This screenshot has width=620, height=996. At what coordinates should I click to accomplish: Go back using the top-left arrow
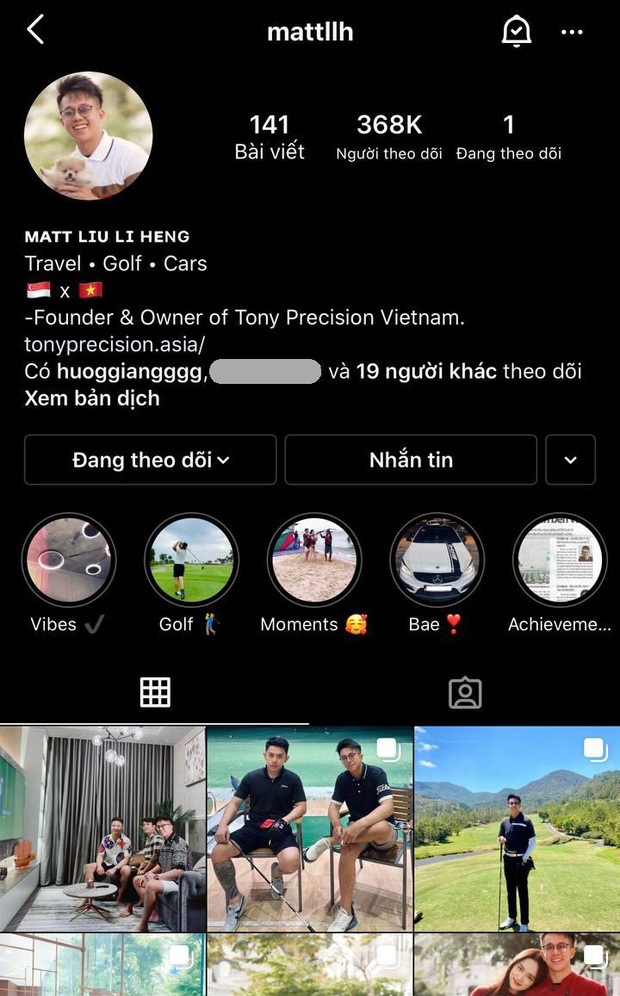pos(36,30)
